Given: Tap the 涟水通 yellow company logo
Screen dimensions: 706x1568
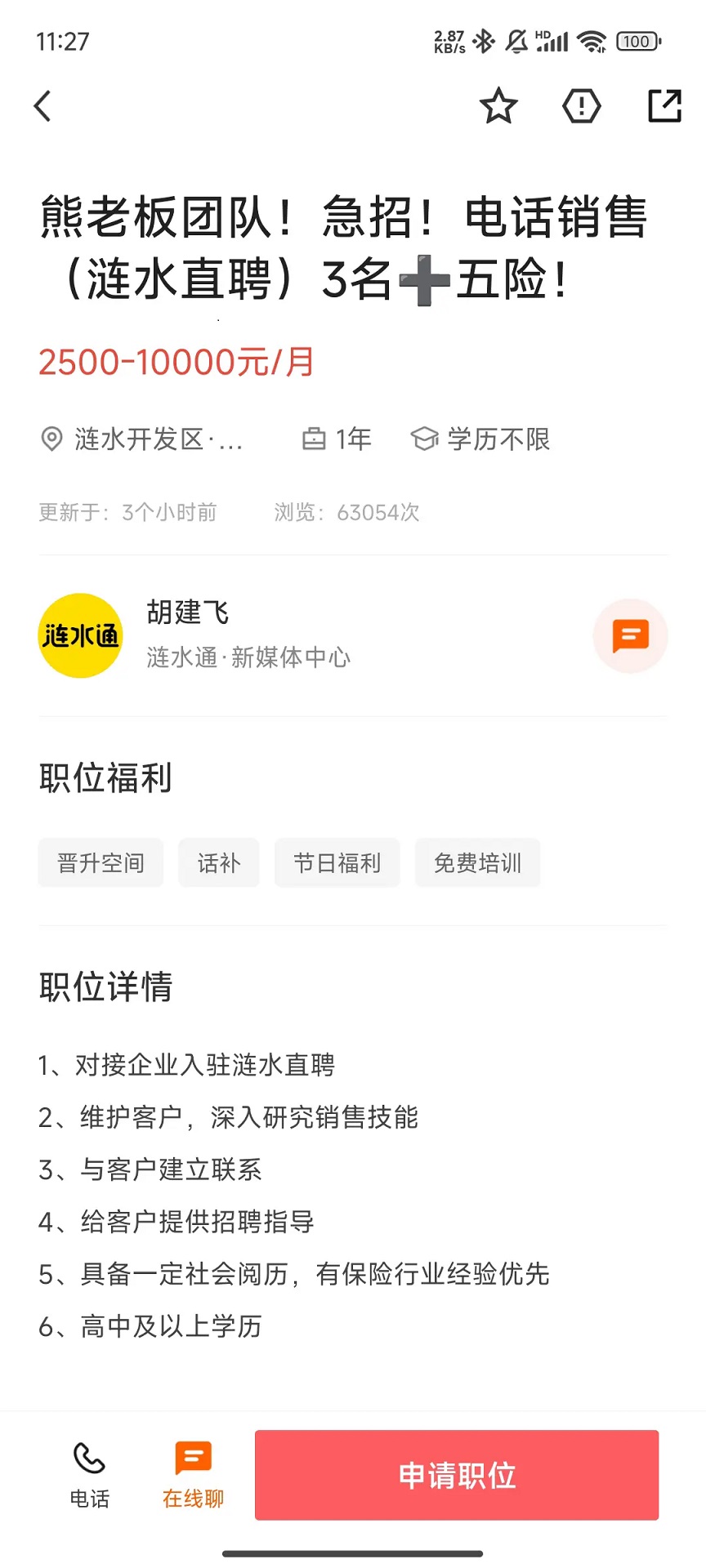Looking at the screenshot, I should click(x=80, y=636).
